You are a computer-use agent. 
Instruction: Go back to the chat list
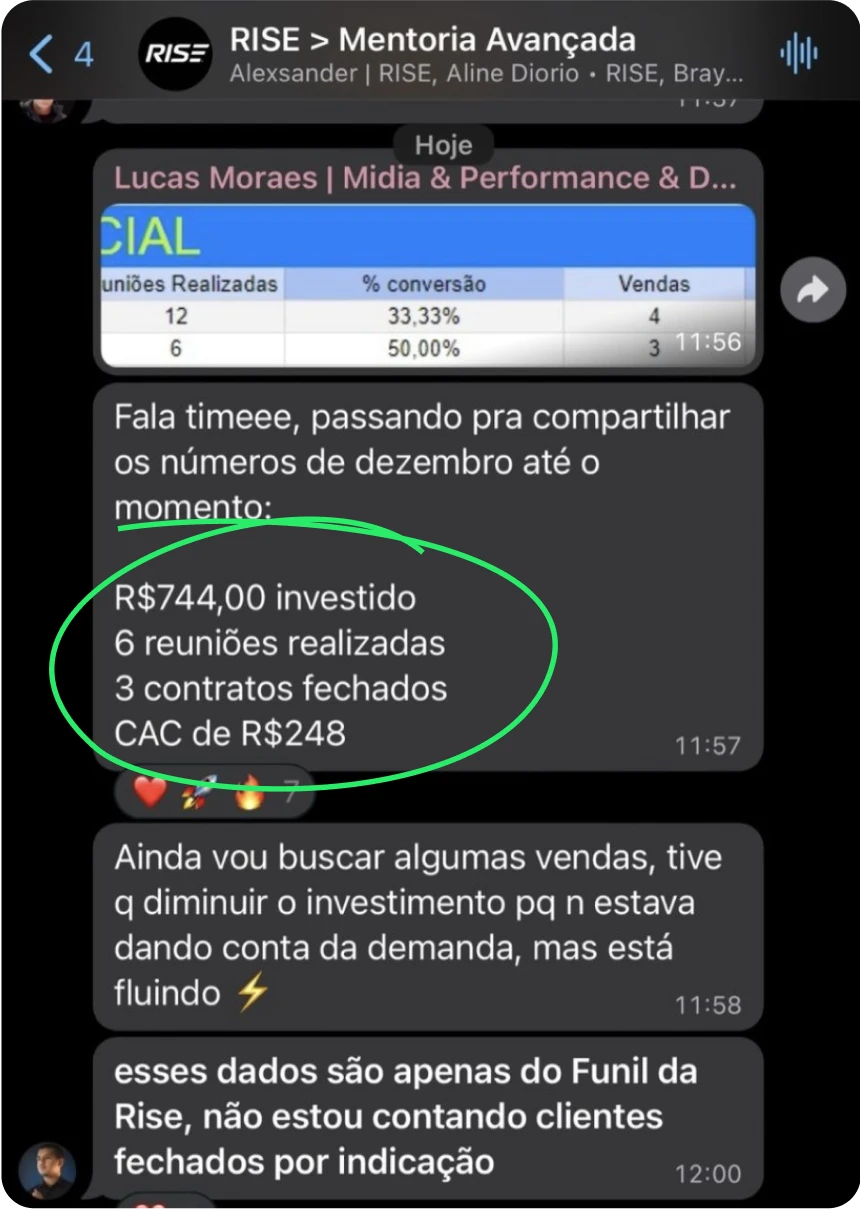[x=58, y=53]
